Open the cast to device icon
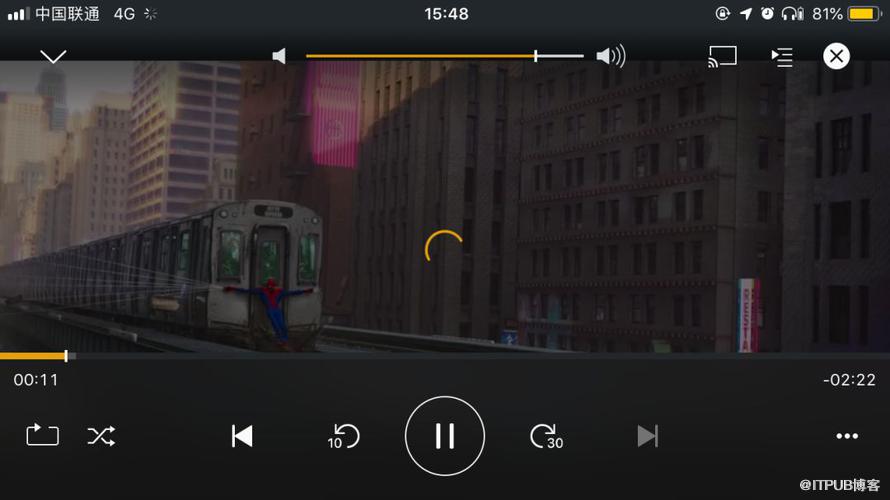 722,56
